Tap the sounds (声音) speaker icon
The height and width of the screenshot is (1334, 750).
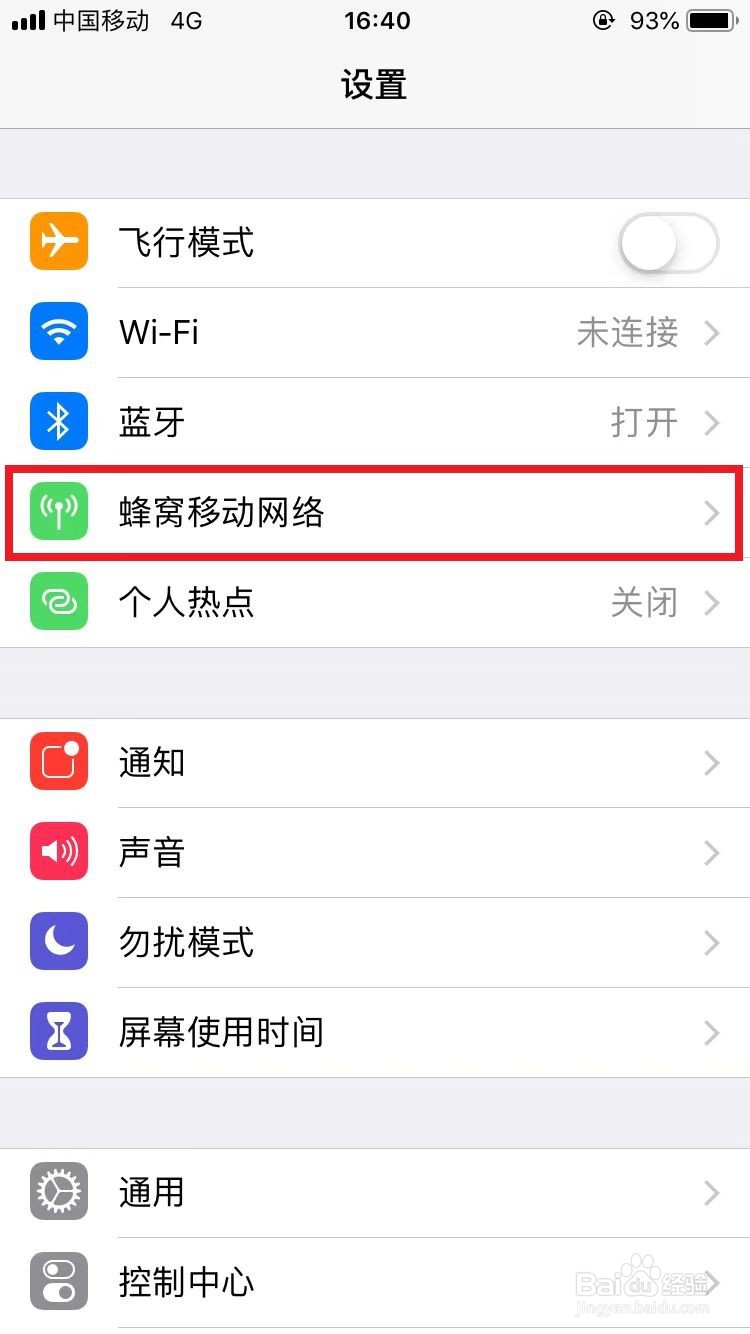click(58, 852)
